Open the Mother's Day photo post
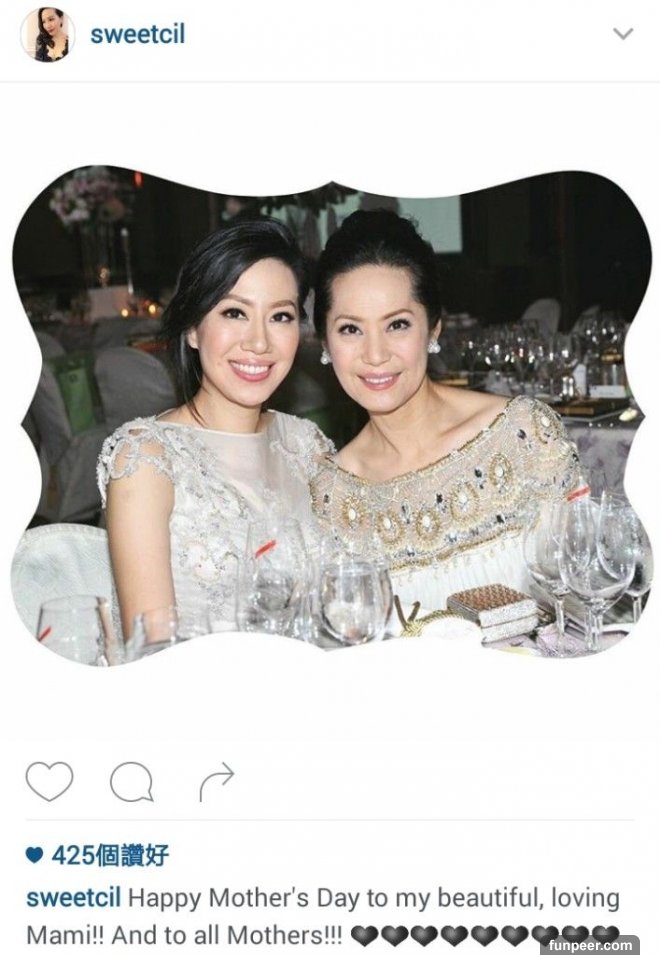660x955 pixels. 330,415
